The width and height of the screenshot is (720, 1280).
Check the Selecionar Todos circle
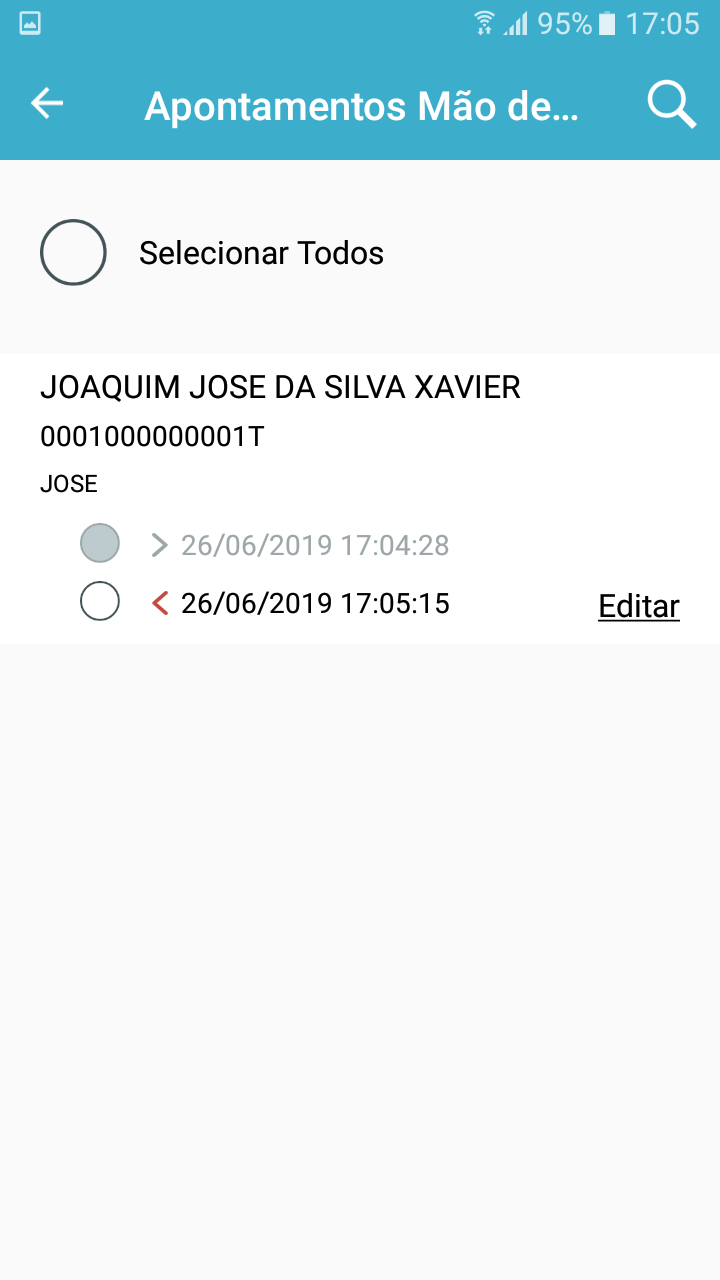73,253
